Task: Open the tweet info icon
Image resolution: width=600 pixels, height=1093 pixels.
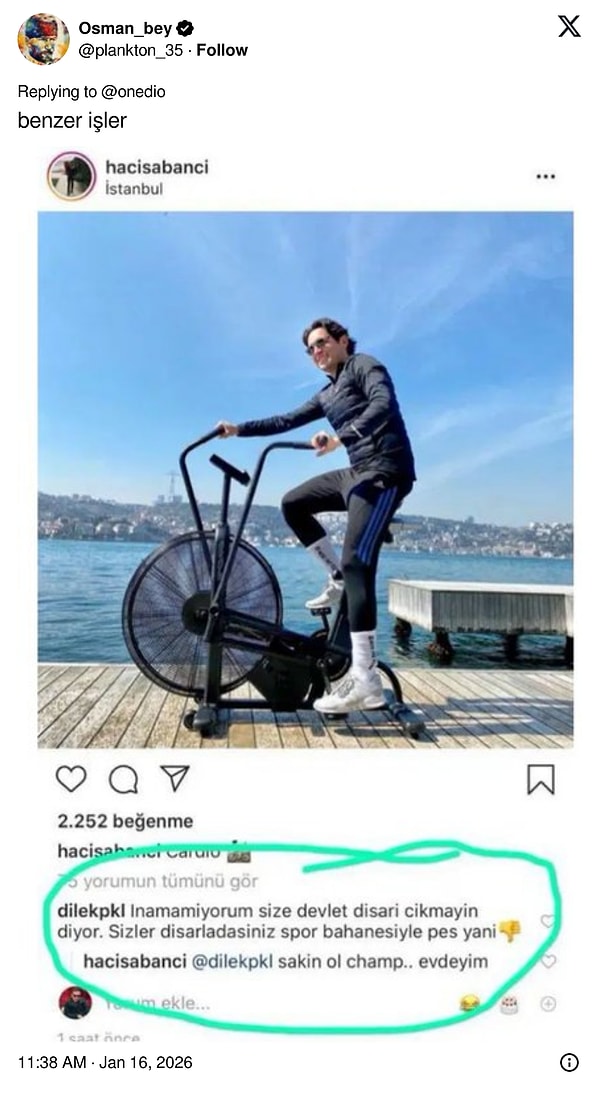Action: [x=569, y=1062]
